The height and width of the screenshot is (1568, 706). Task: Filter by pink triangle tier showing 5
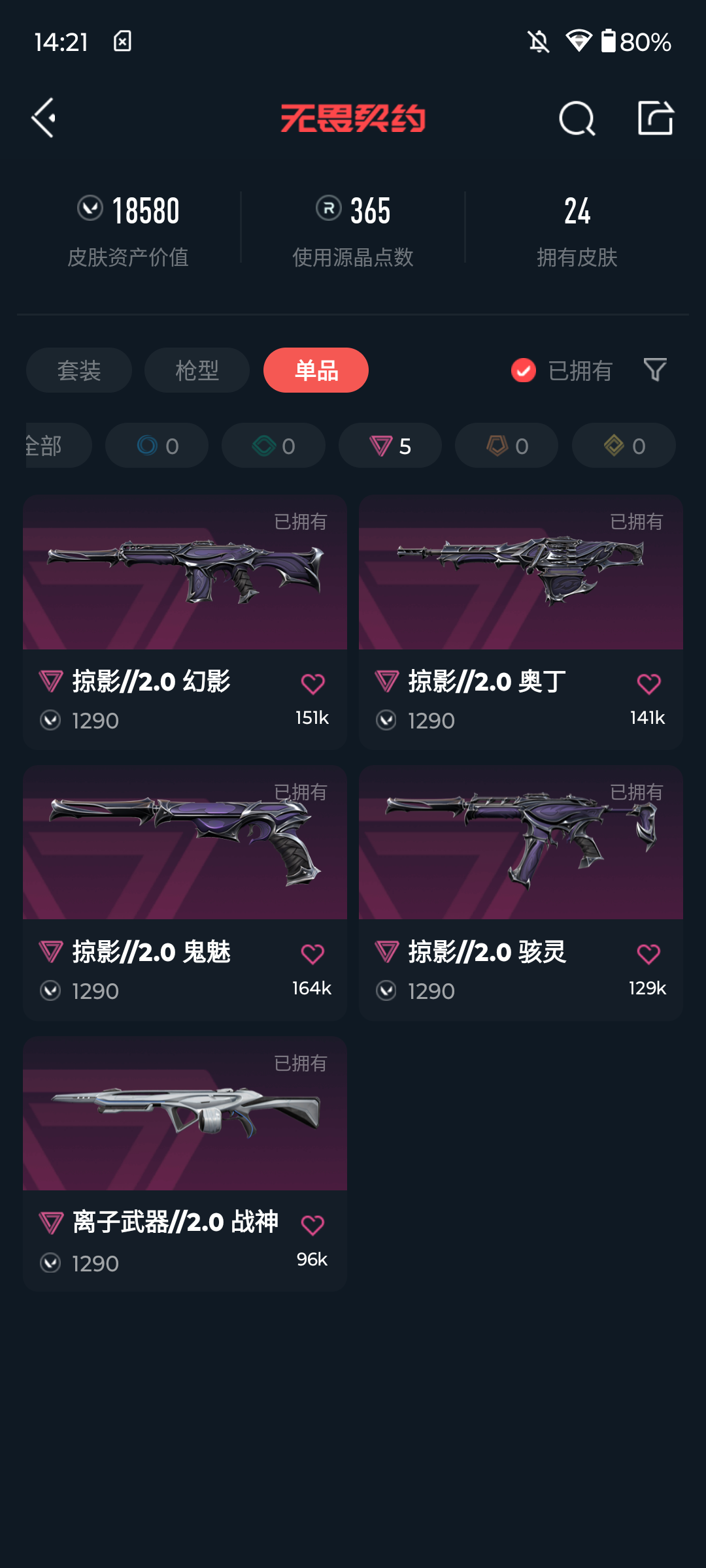click(390, 446)
